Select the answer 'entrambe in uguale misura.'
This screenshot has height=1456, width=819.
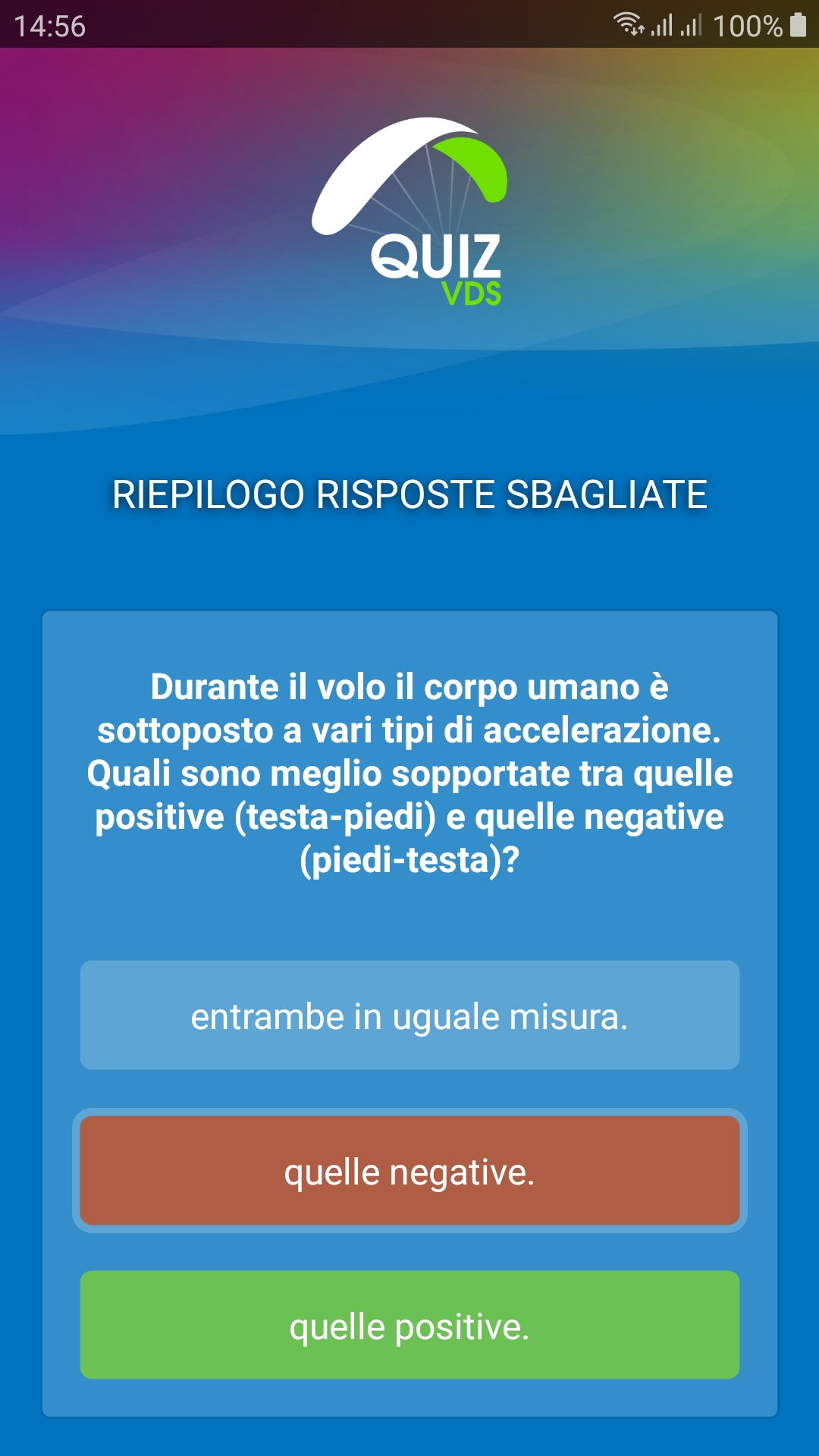409,1015
